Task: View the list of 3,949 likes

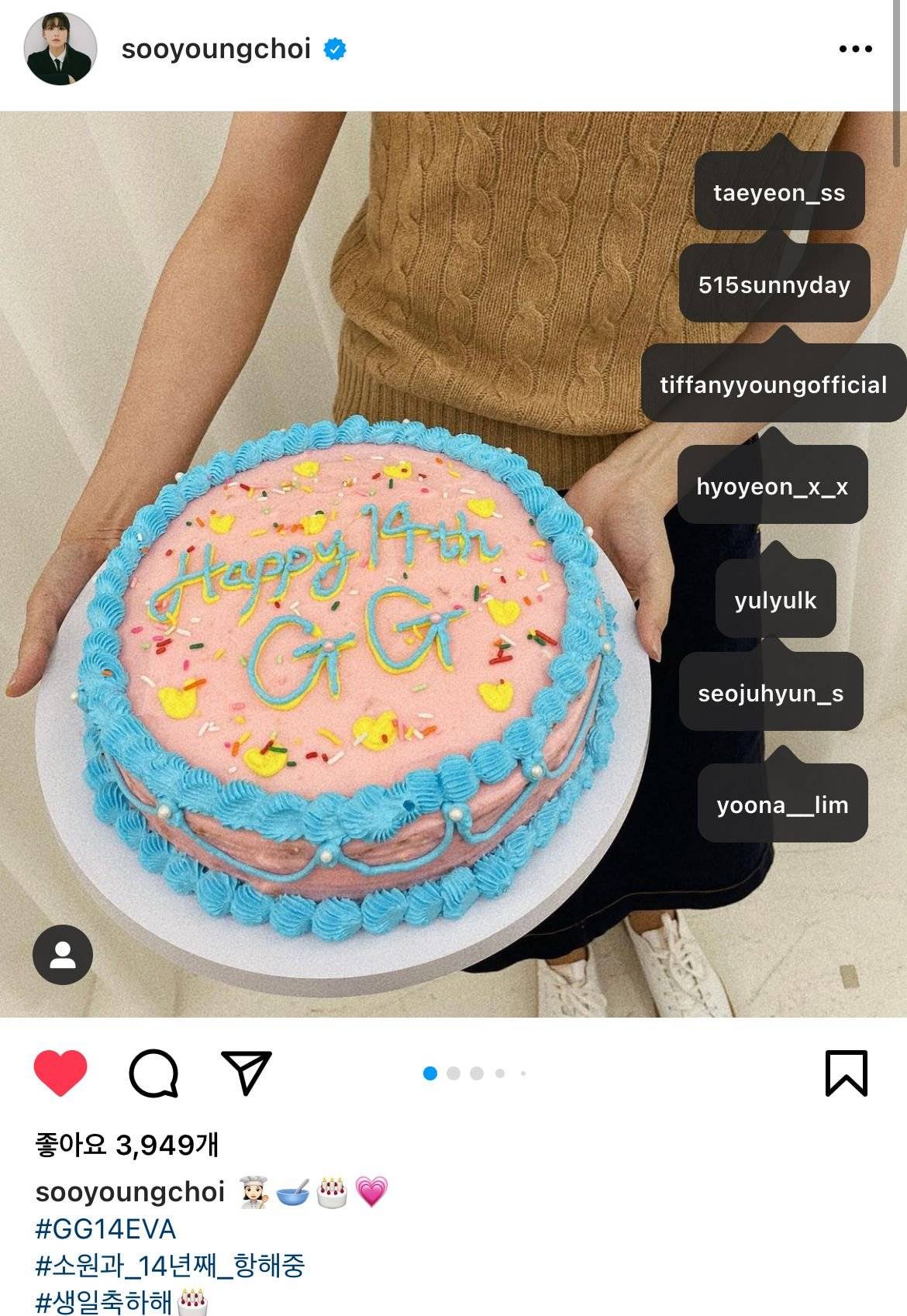Action: [127, 1144]
